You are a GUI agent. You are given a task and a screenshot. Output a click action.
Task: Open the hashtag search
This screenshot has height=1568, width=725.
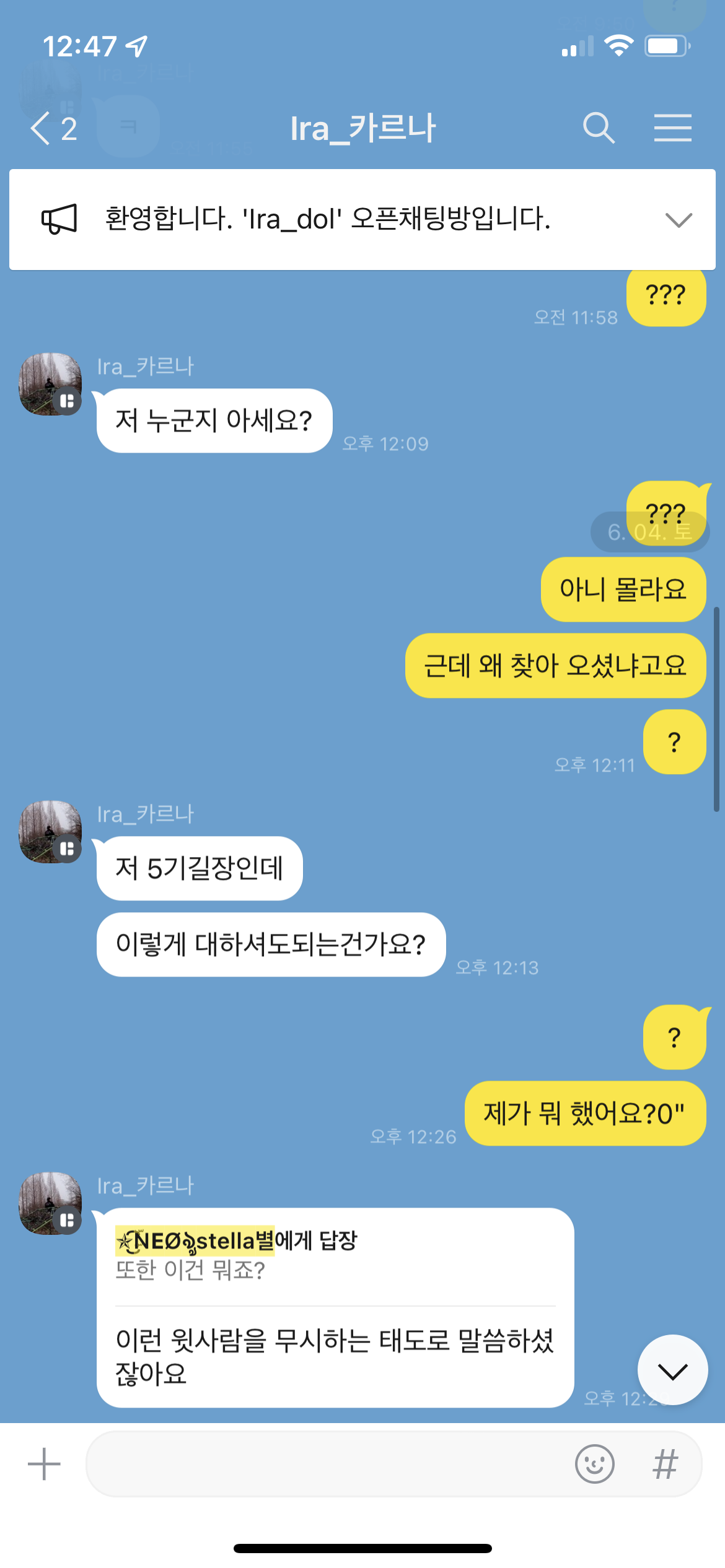(x=666, y=1464)
